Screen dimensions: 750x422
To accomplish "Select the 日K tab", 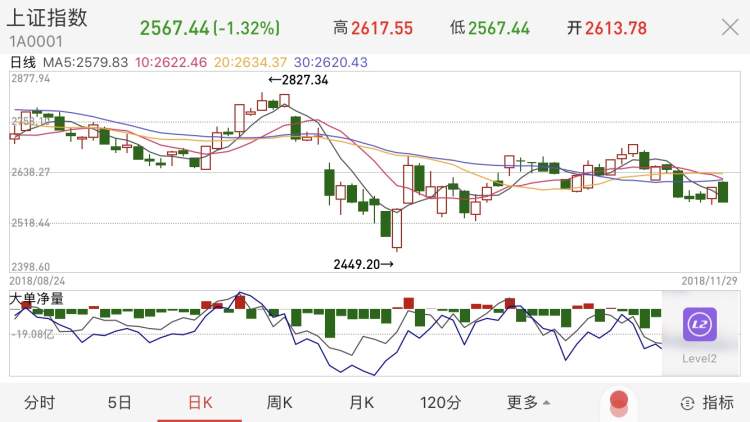I will (x=200, y=403).
